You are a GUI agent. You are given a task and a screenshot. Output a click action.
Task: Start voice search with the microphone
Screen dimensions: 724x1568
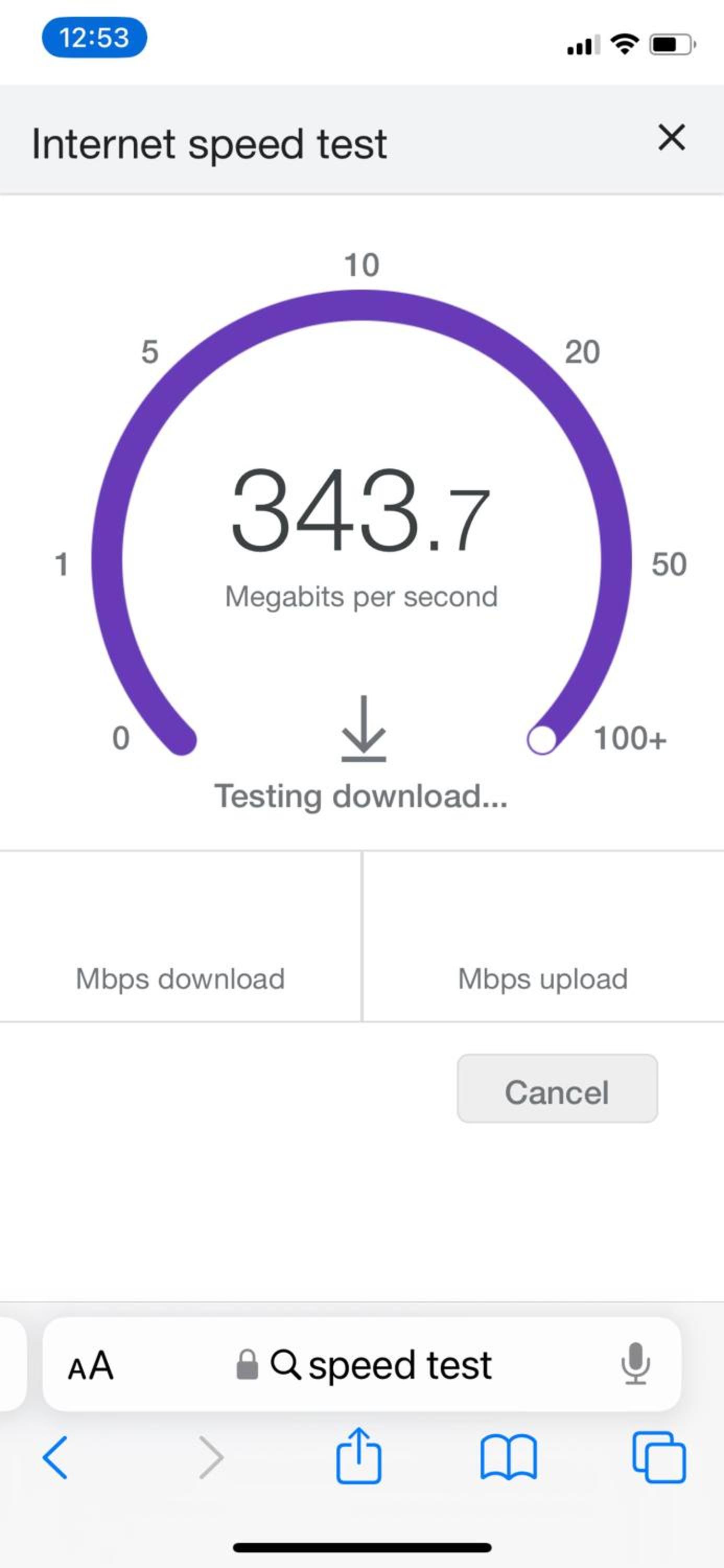pos(635,1364)
